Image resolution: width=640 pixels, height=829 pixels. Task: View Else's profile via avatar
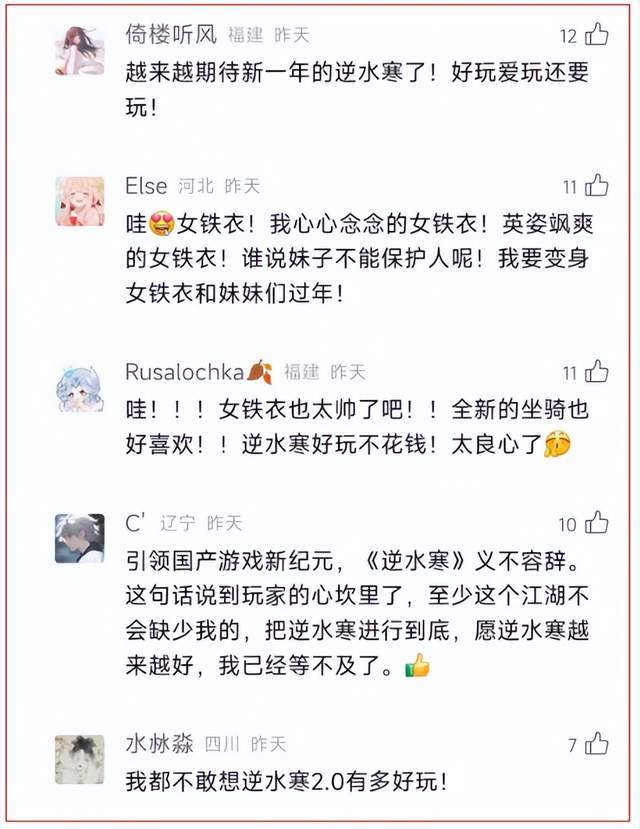(x=79, y=201)
